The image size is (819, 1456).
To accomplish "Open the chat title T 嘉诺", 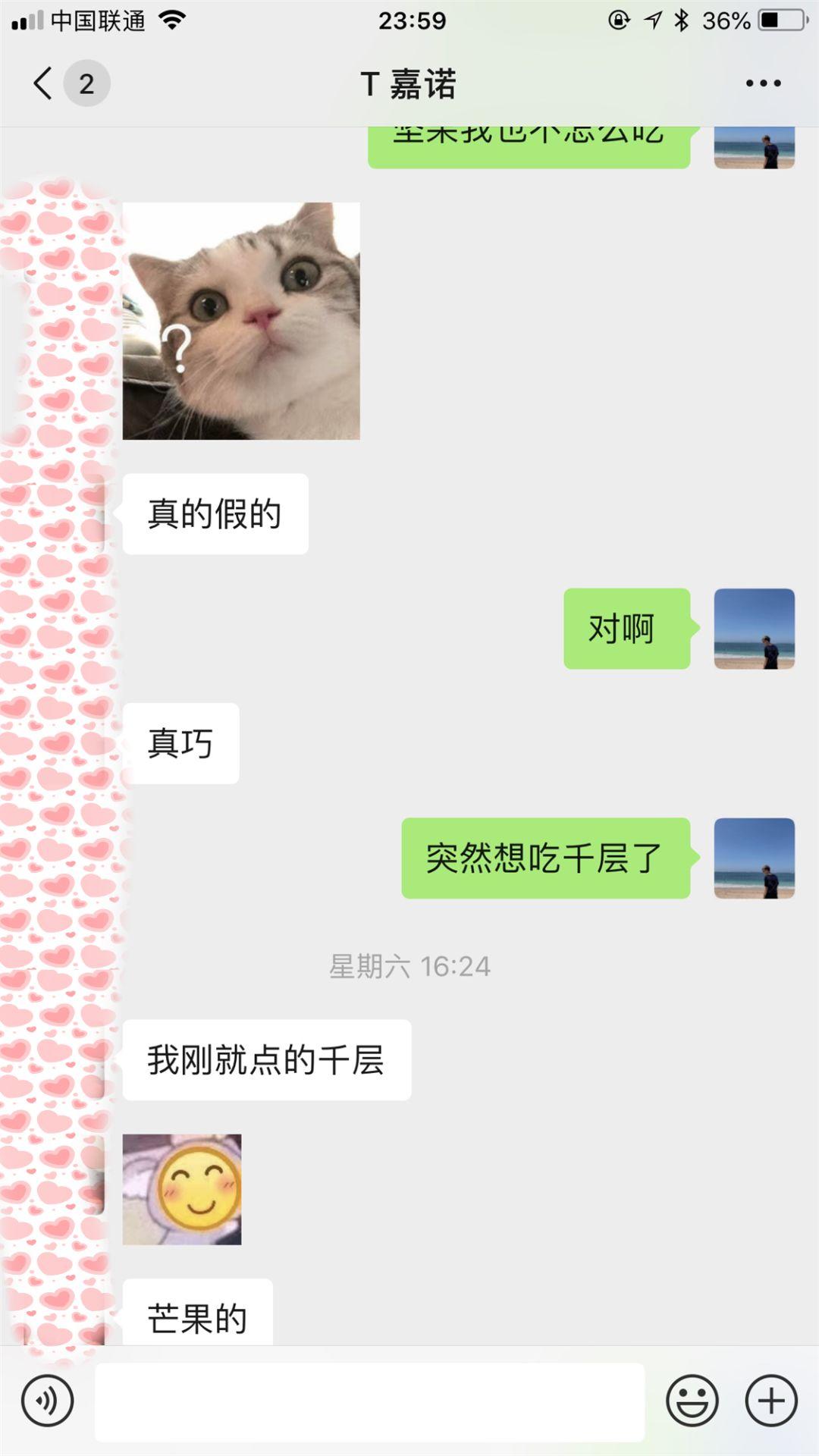I will pyautogui.click(x=409, y=84).
